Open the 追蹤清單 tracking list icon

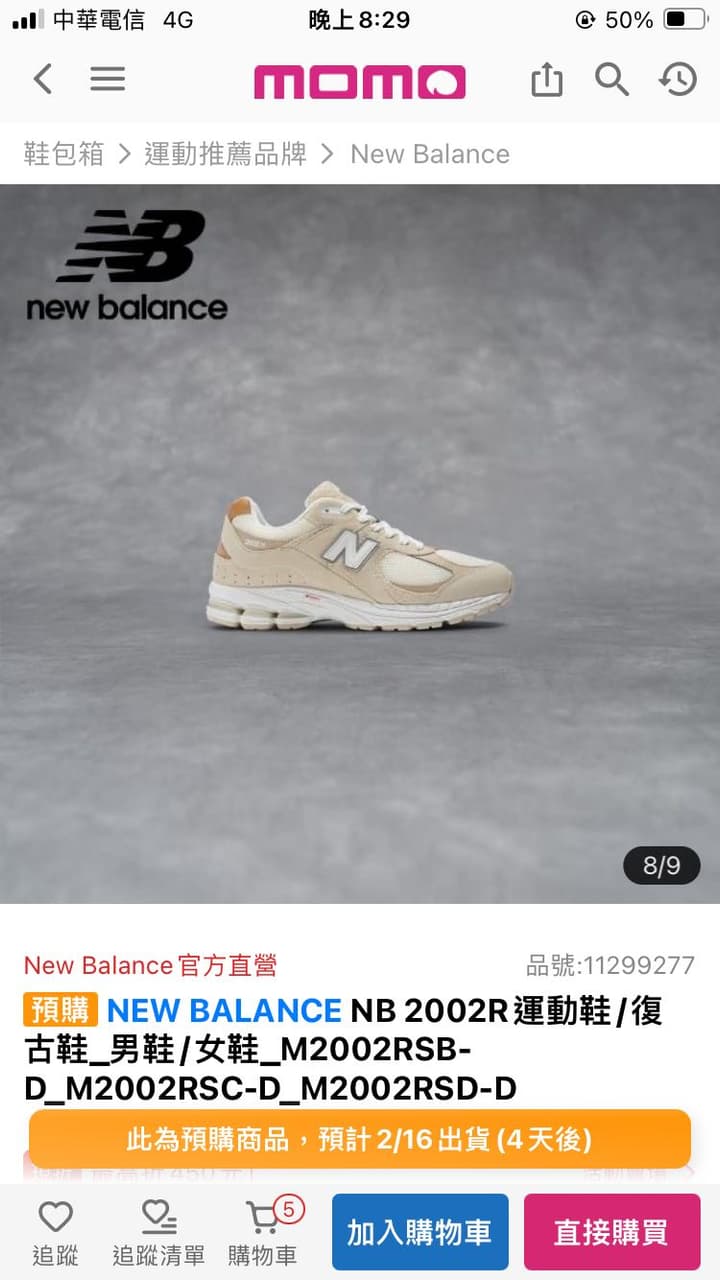click(157, 1229)
